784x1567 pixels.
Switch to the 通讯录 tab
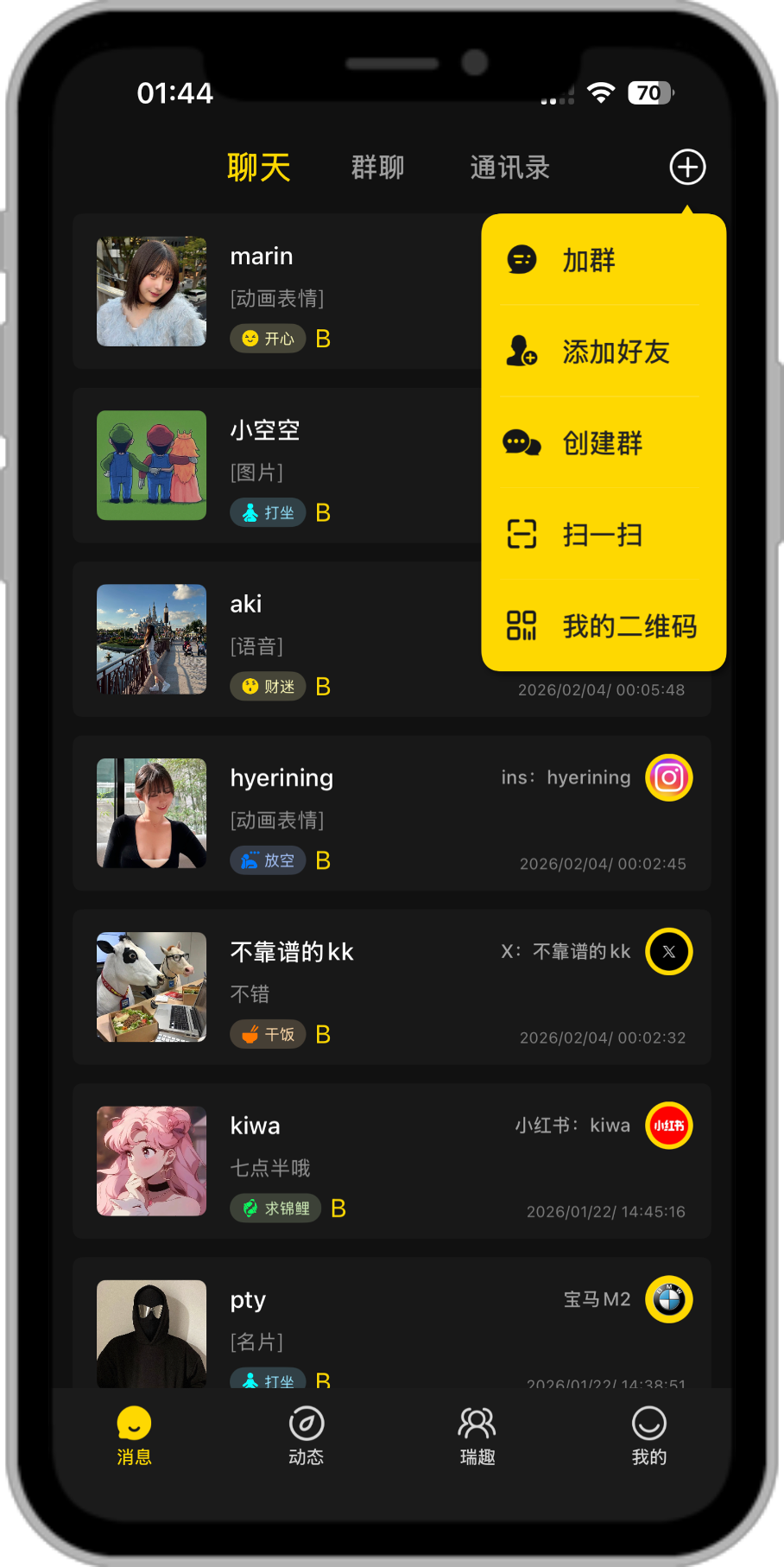tap(509, 167)
